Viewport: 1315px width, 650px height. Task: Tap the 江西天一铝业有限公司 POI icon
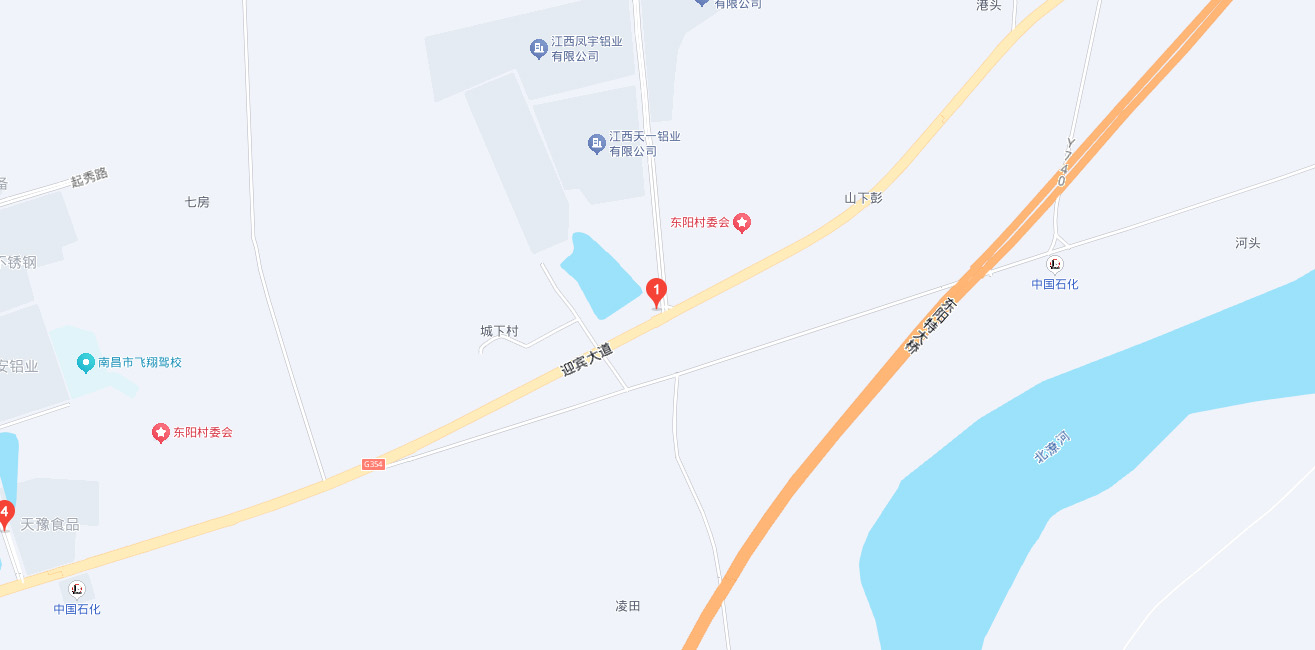(597, 144)
